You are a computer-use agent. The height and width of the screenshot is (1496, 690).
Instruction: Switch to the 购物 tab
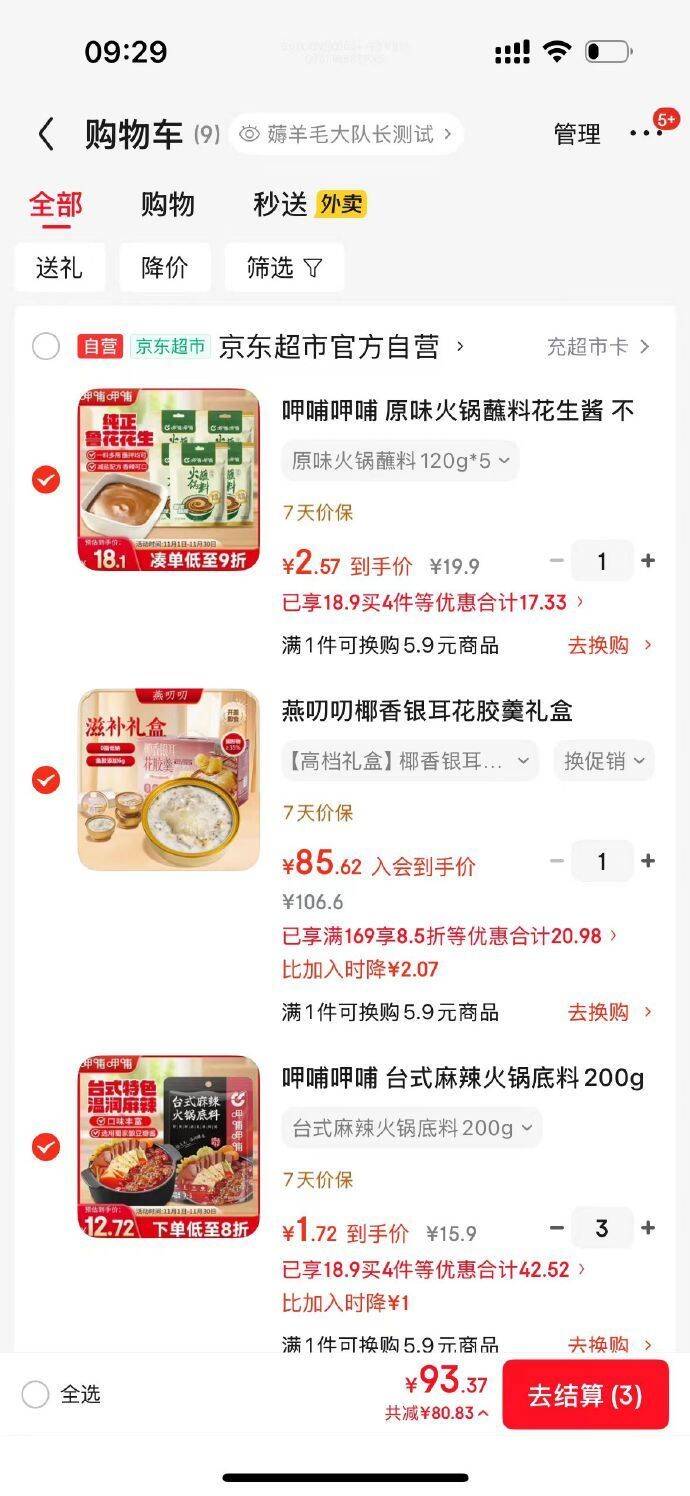pyautogui.click(x=167, y=205)
